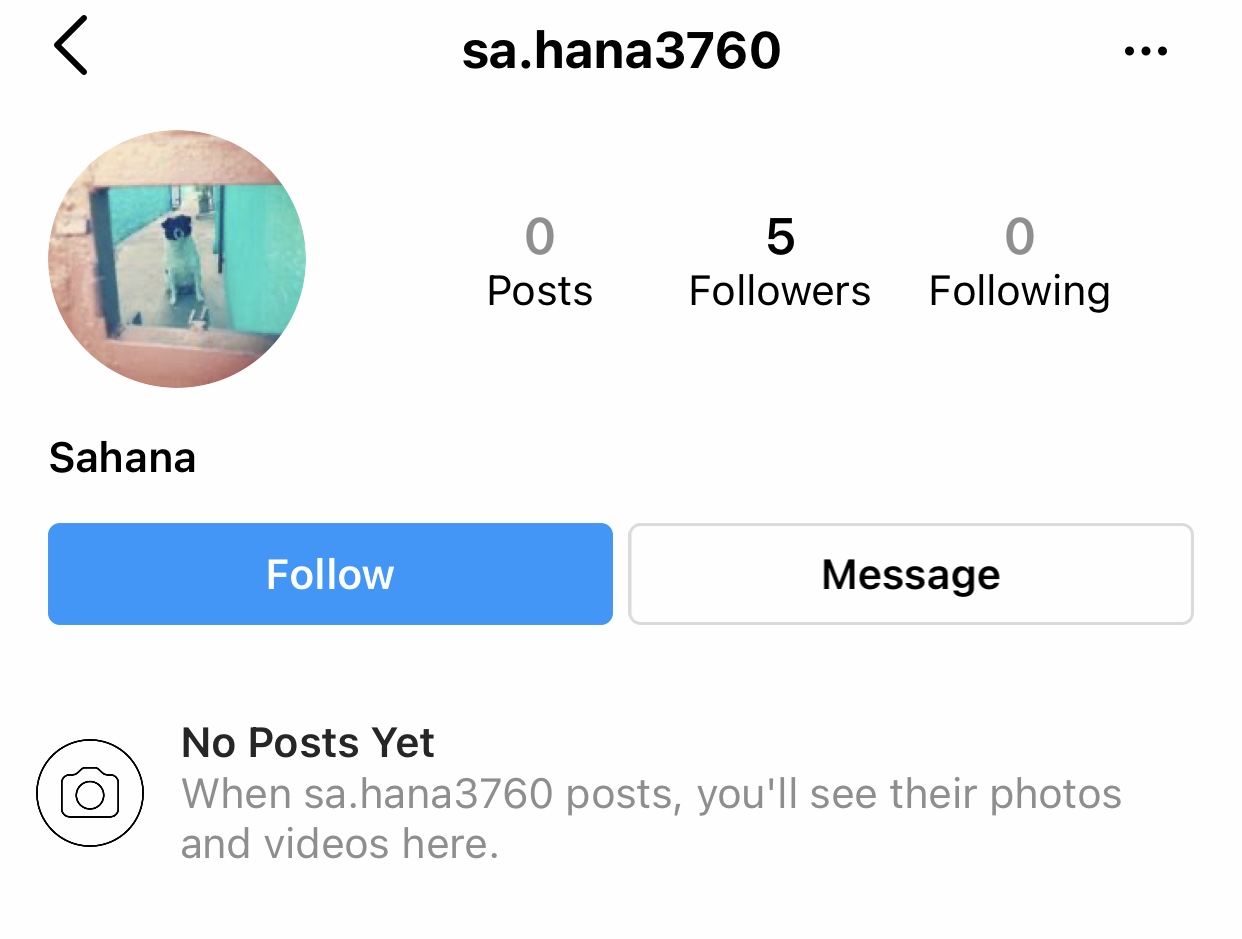Viewport: 1242px width, 939px height.
Task: Go back using the arrow
Action: tap(71, 46)
